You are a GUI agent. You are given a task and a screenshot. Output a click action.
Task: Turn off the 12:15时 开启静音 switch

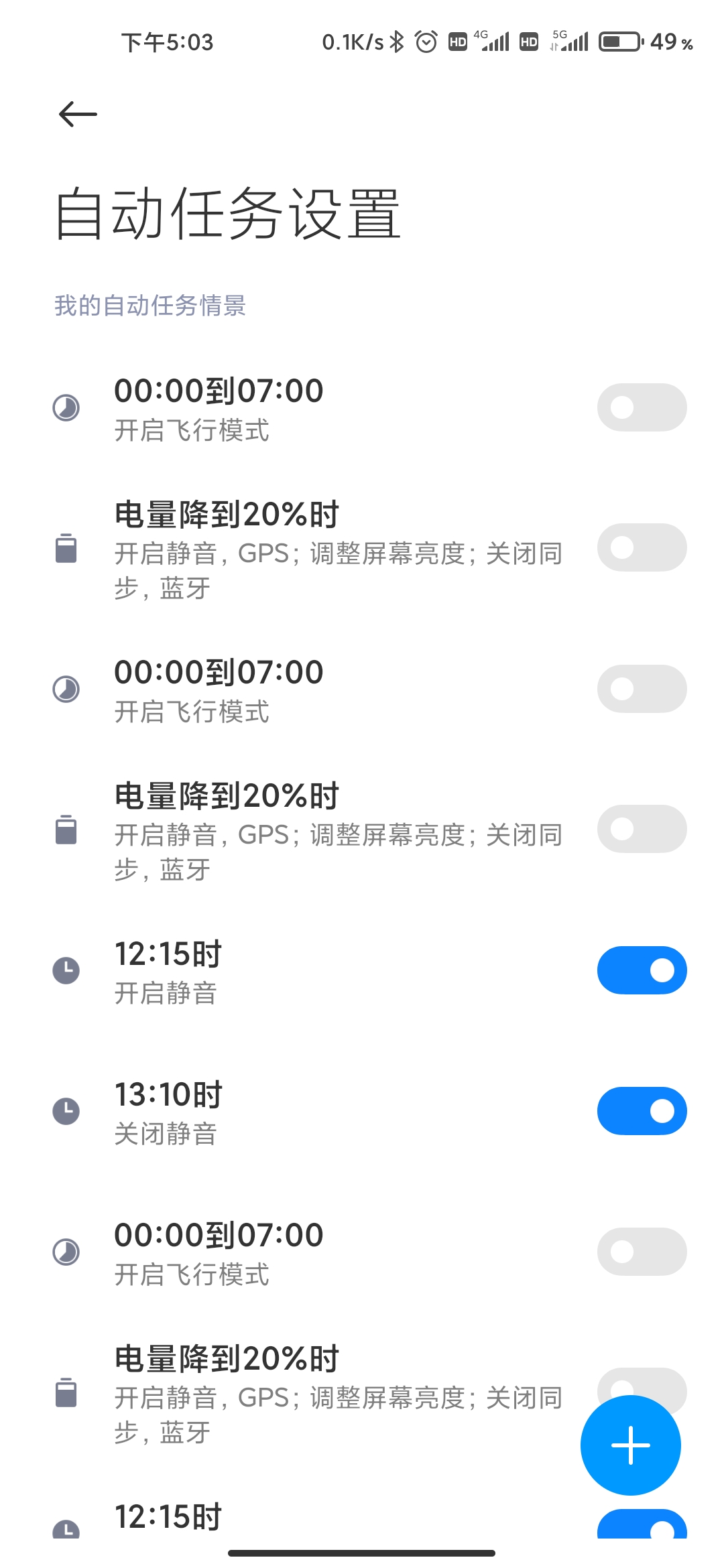(642, 970)
